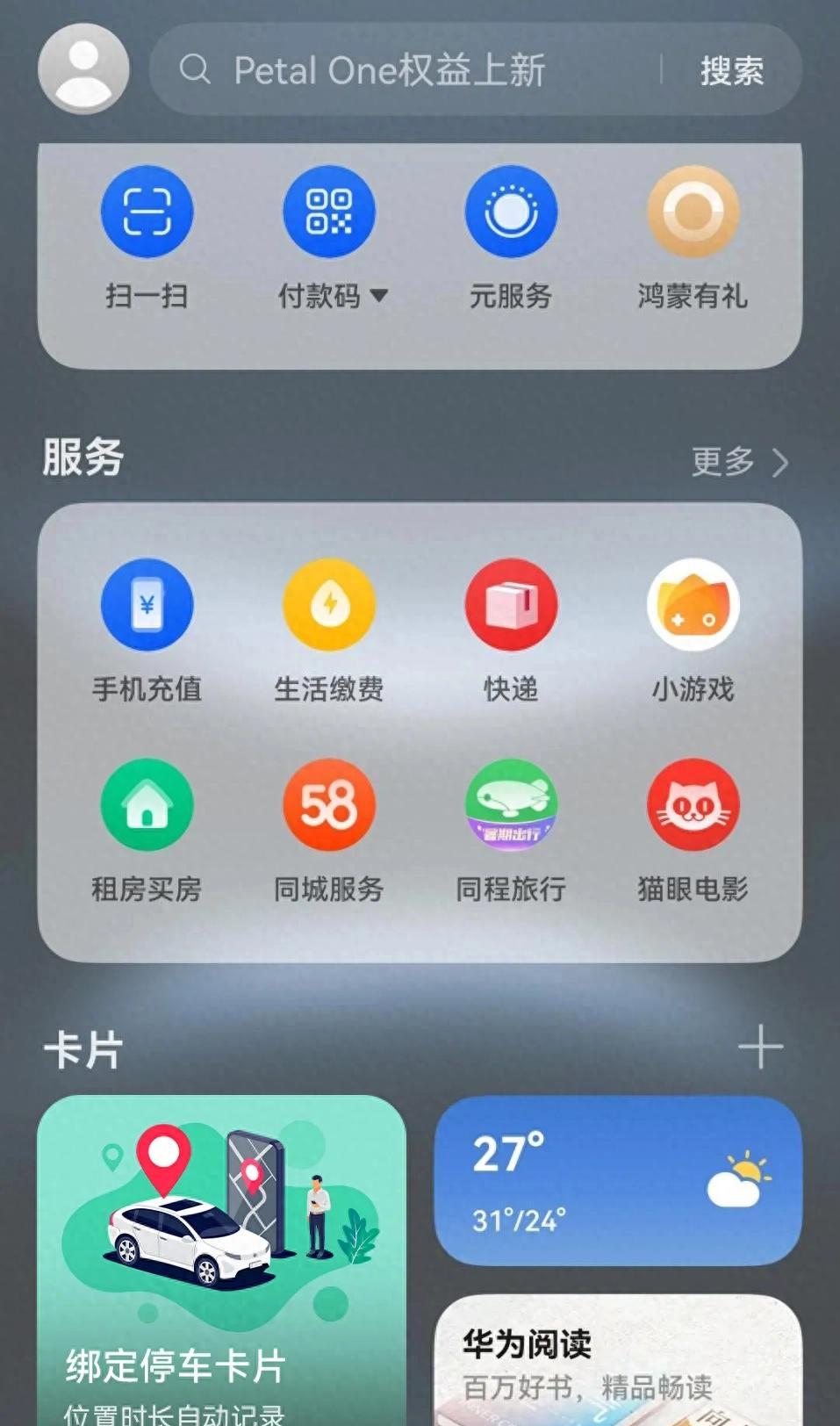
Task: Open 鸿蒙有礼
Action: click(693, 212)
